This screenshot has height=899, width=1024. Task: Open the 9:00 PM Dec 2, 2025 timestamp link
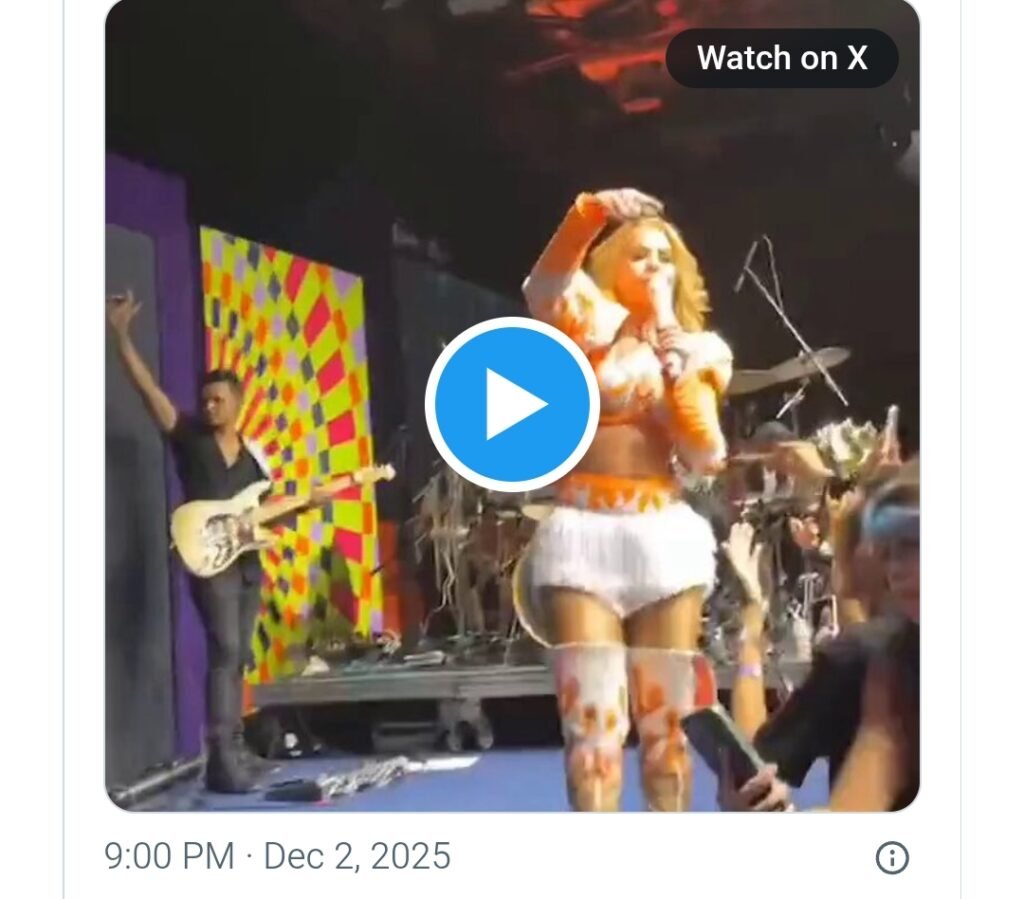pos(278,857)
